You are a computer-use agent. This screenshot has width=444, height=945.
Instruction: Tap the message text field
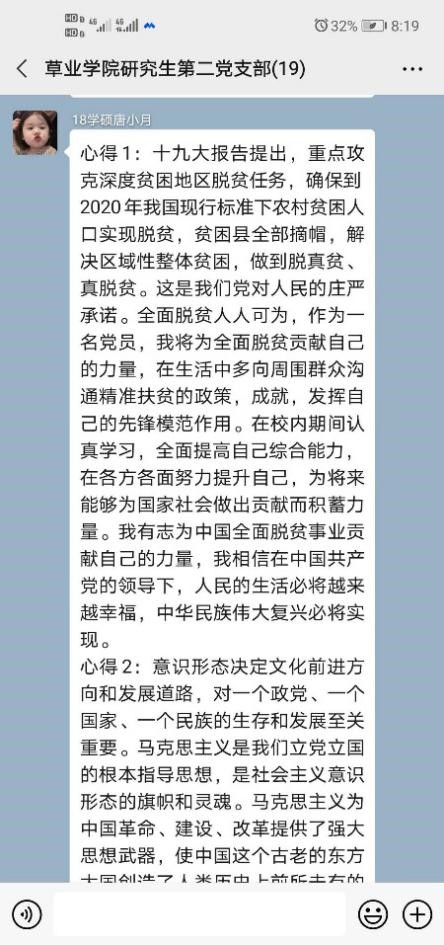point(199,914)
